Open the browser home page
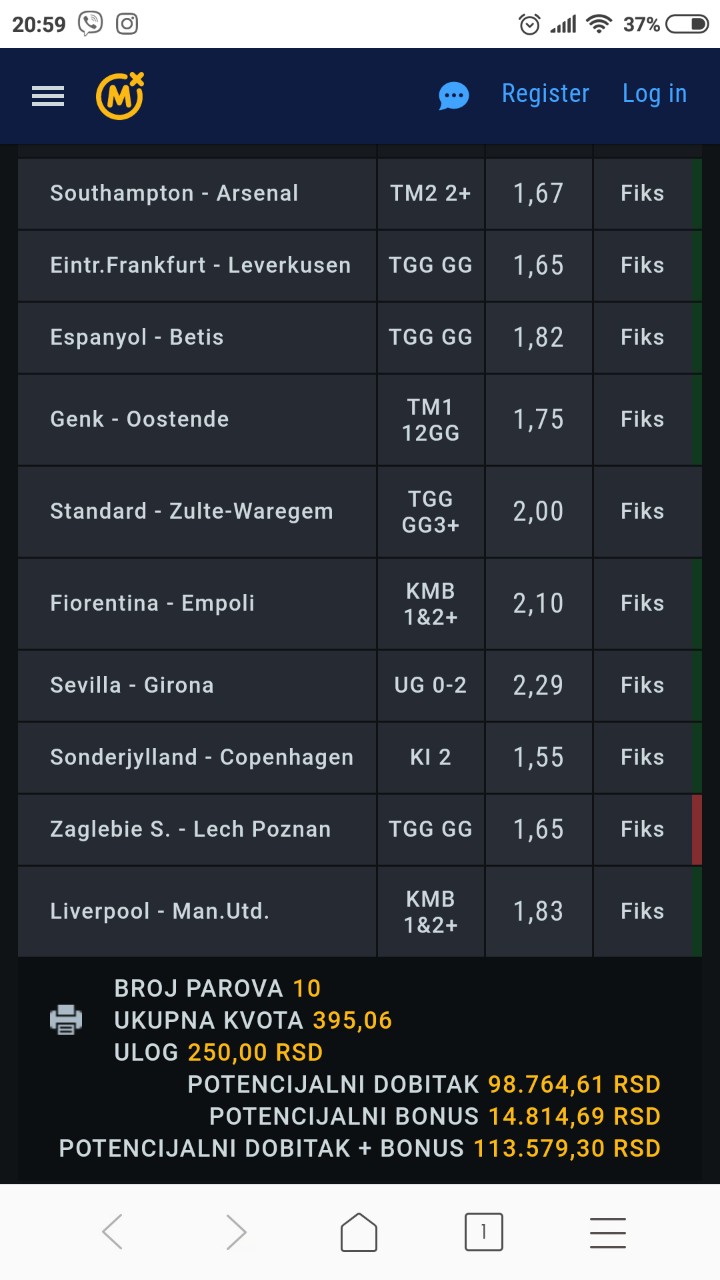This screenshot has height=1280, width=720. (x=359, y=1232)
